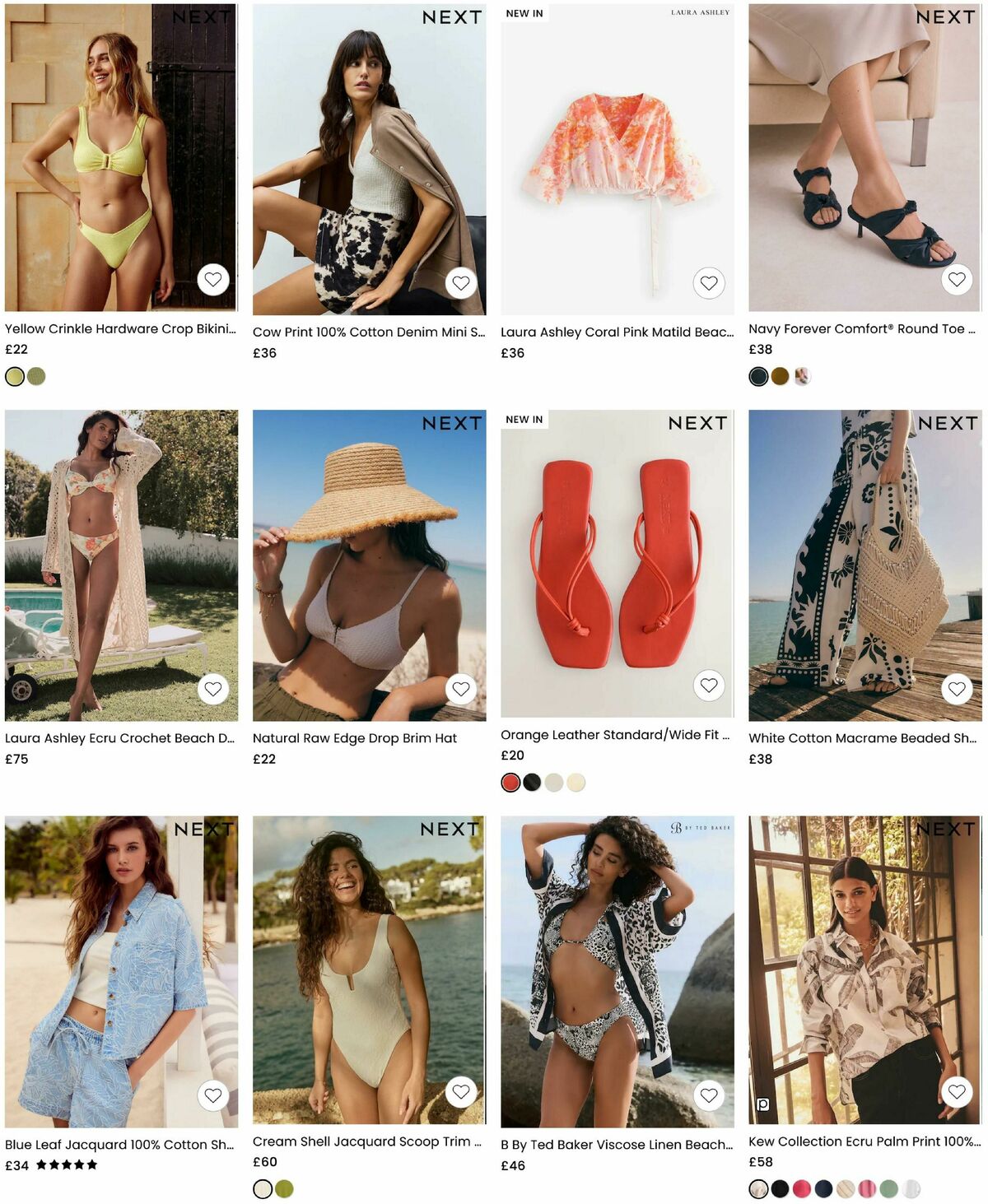Favorite the B By Ted Baker beach set

[x=709, y=1094]
